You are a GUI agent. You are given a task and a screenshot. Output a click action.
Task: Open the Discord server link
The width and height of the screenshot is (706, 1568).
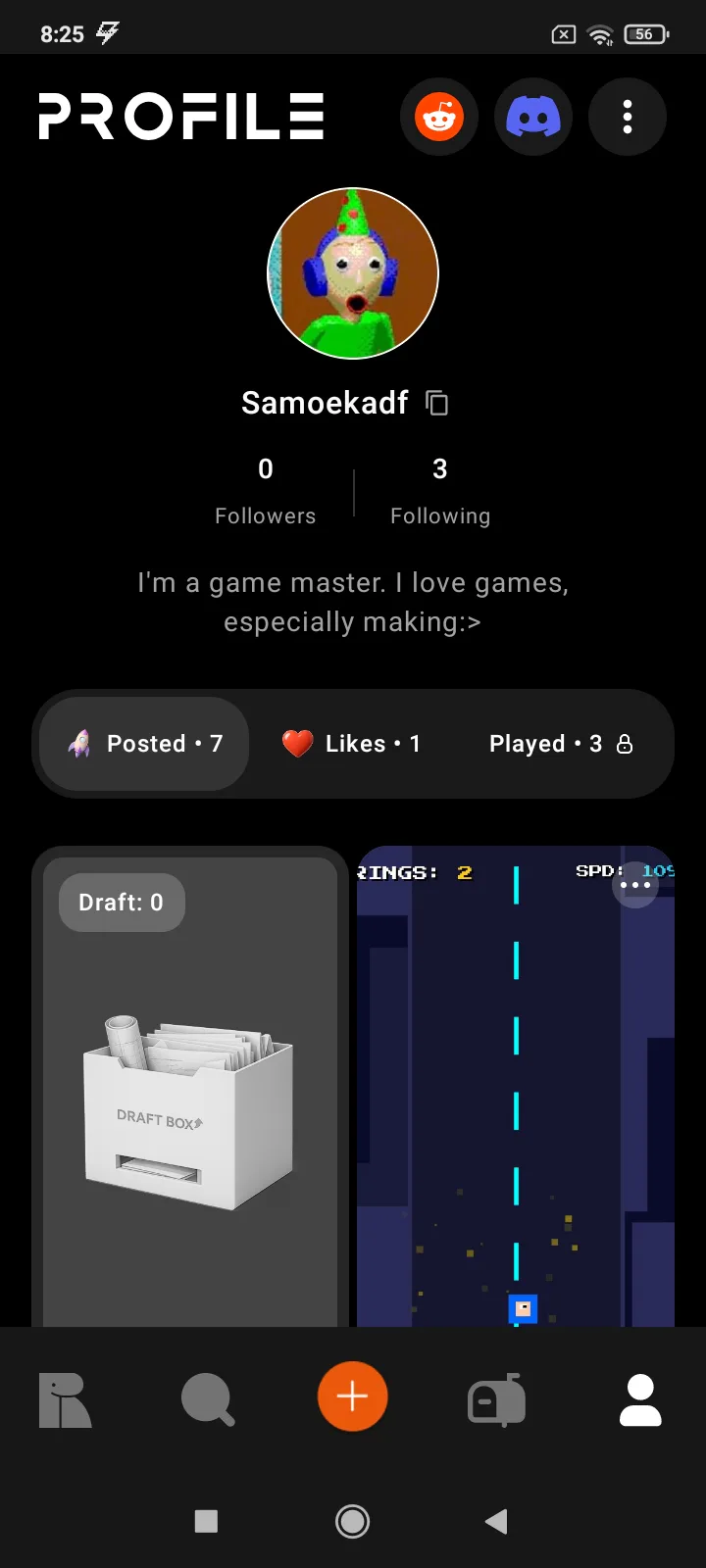[533, 117]
